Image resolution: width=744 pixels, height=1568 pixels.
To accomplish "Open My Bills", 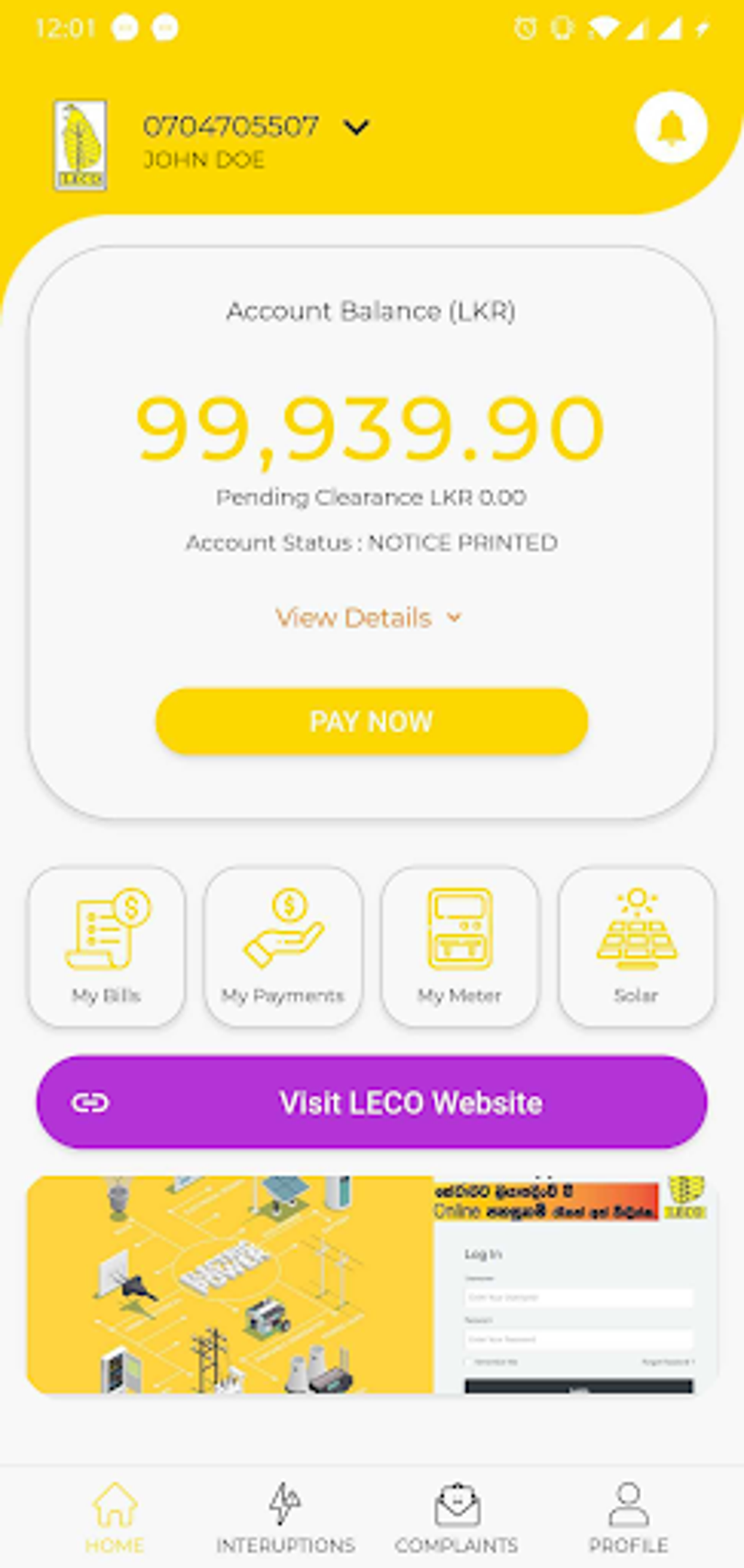I will [x=105, y=946].
